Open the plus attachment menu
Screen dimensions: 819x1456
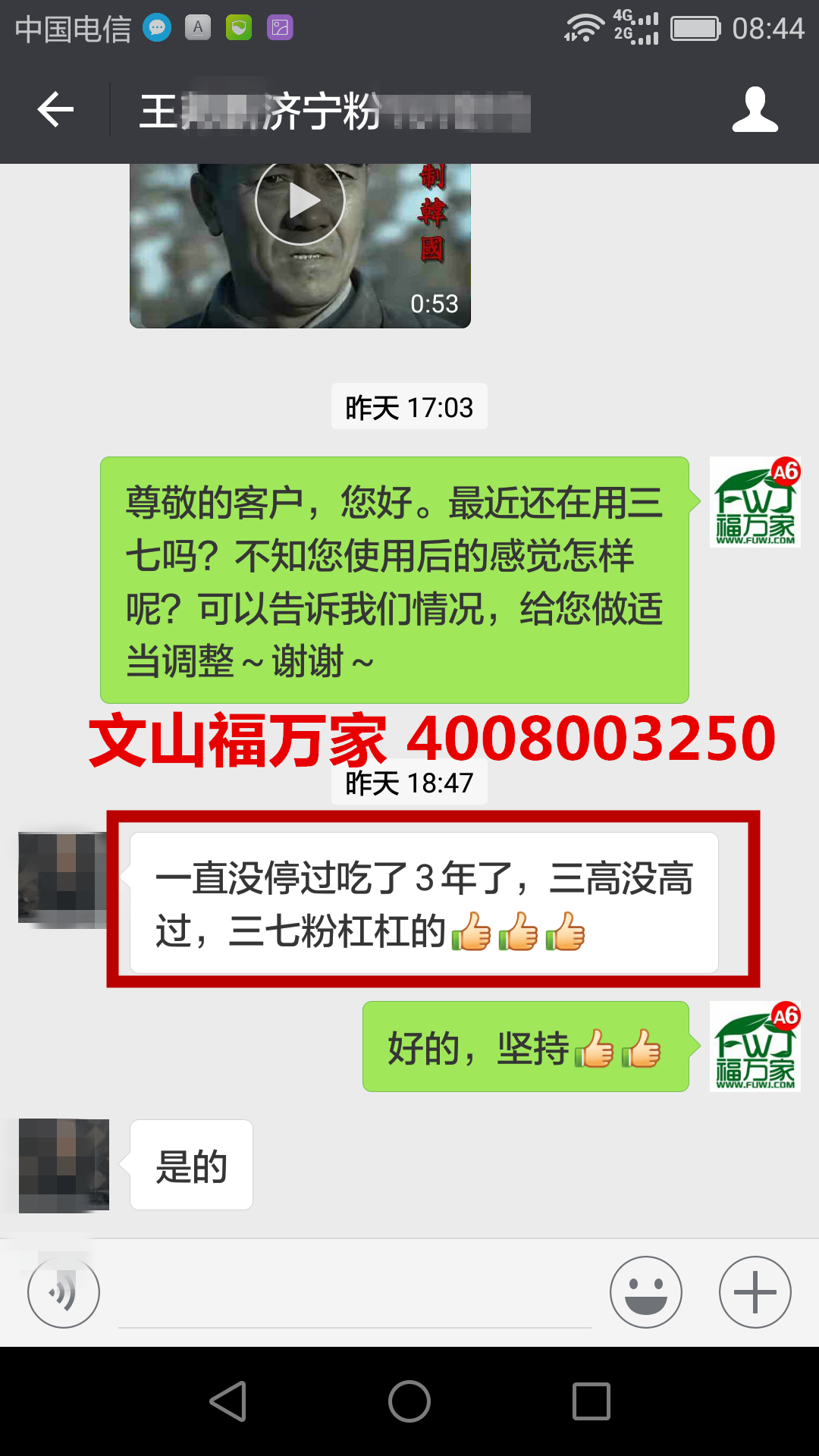(755, 1291)
